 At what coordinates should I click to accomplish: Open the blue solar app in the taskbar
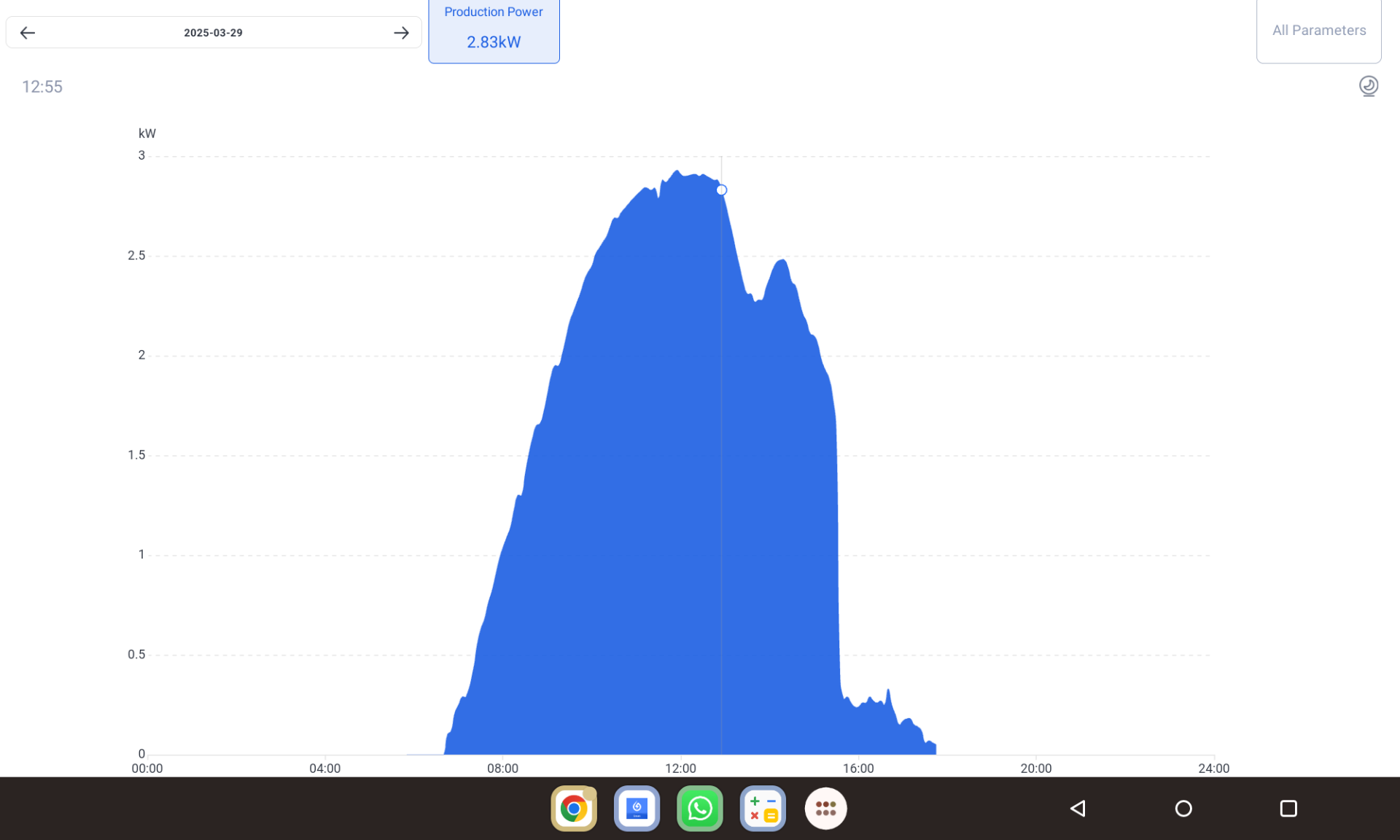coord(637,808)
